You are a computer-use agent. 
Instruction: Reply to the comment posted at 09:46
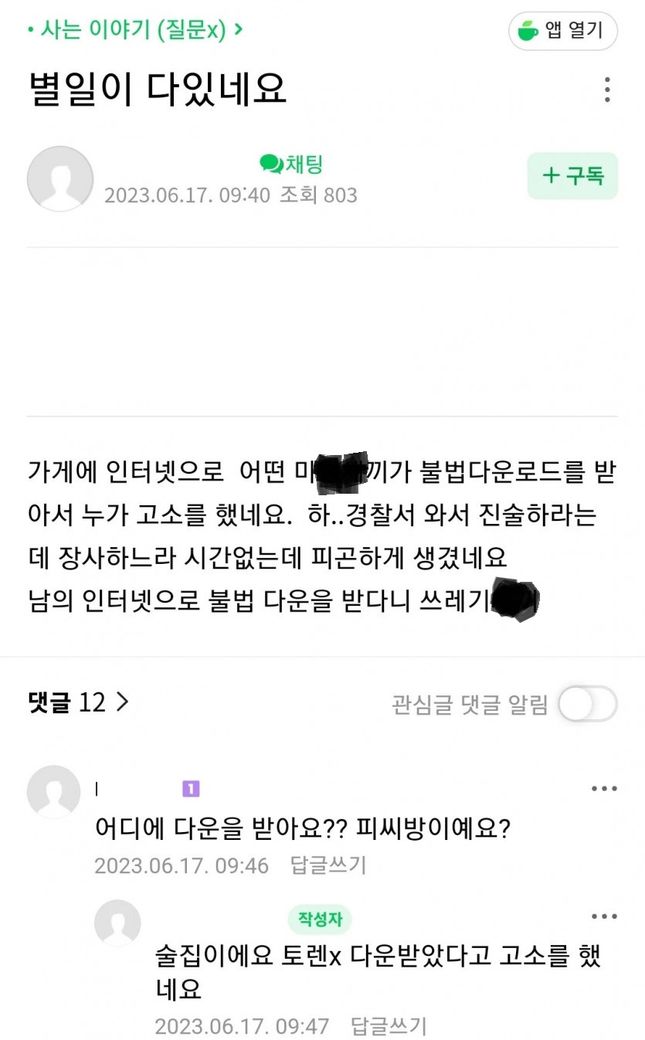point(328,865)
